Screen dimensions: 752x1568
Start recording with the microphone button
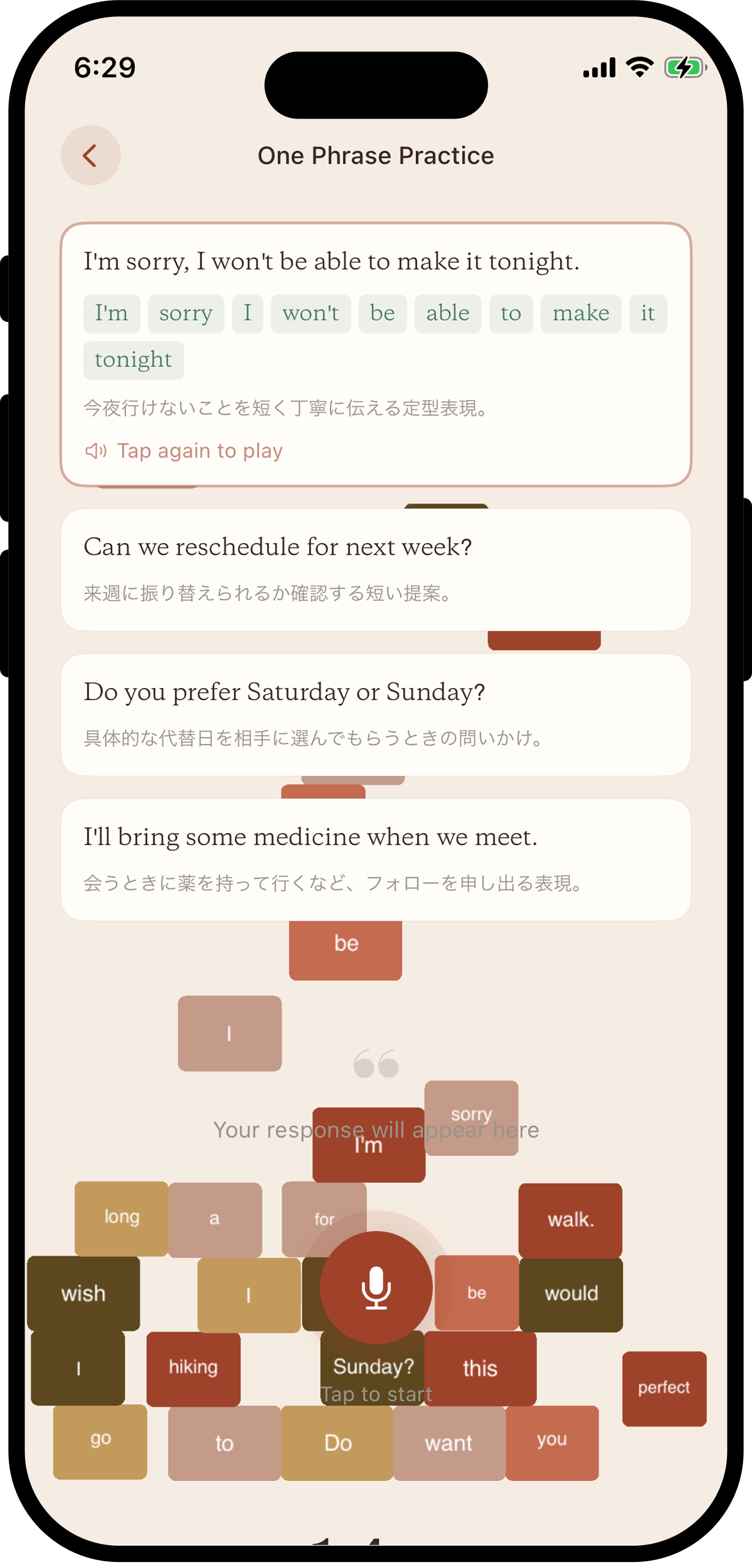pyautogui.click(x=375, y=1287)
